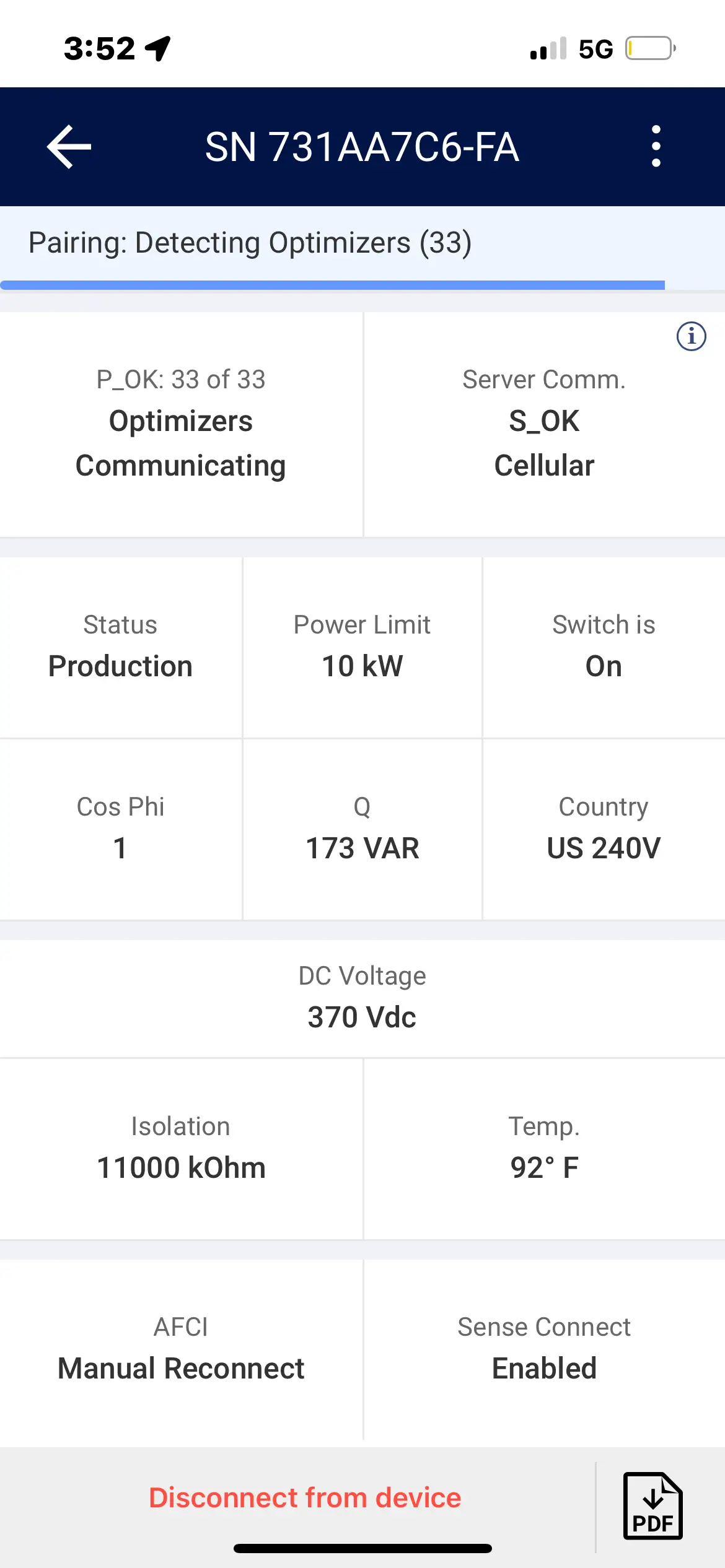Download the PDF report
725x1568 pixels.
click(652, 1505)
